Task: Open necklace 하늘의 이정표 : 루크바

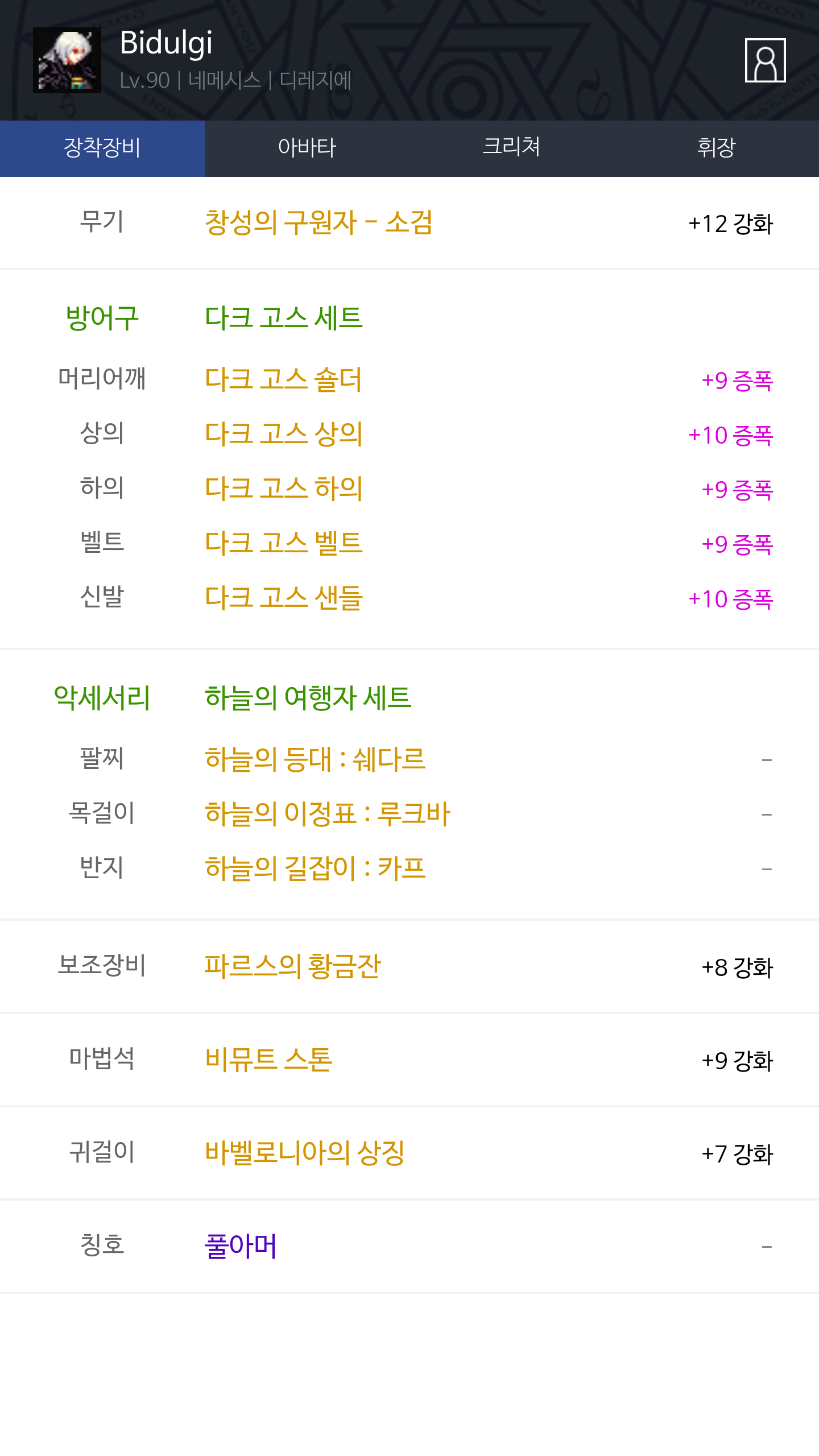Action: (328, 814)
